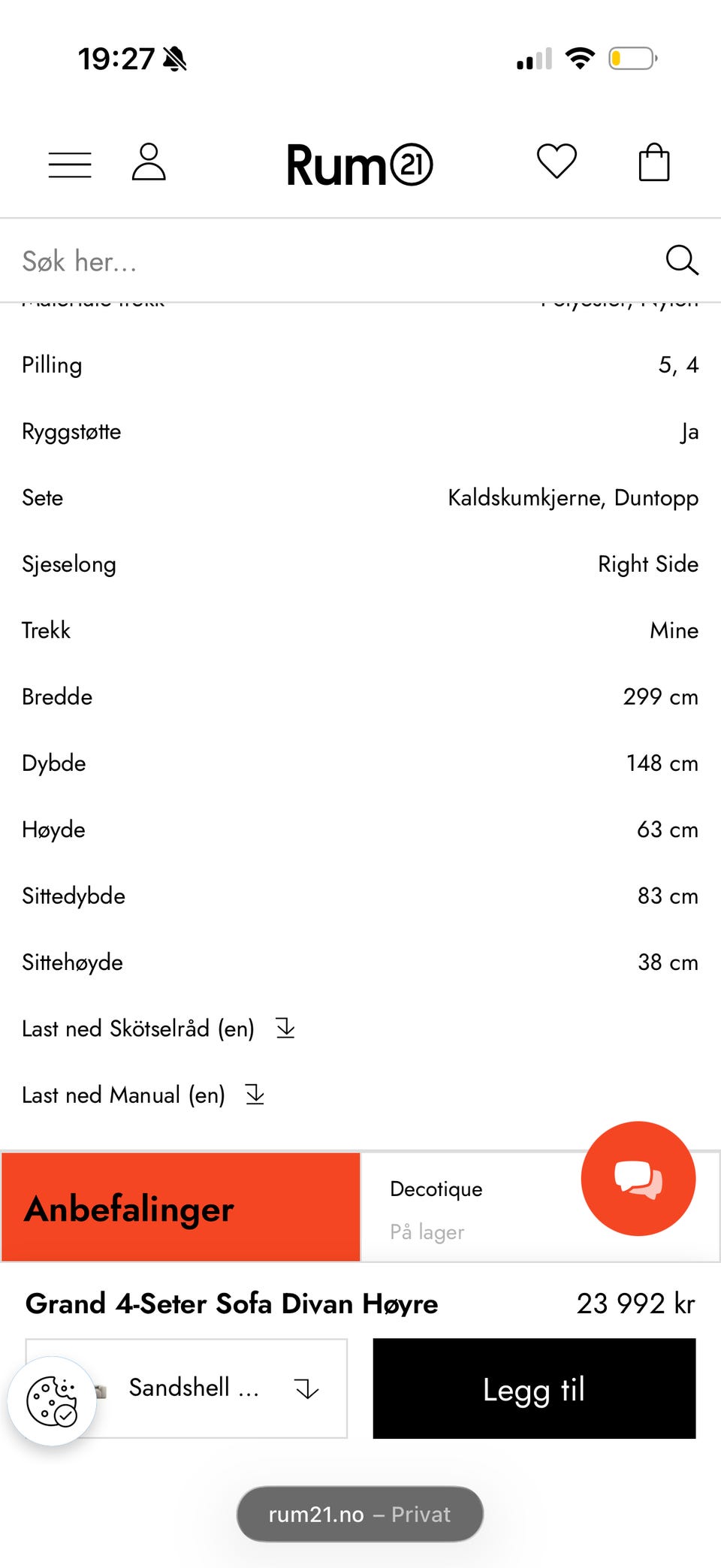Click the Grand 4-Seter Sofa title

pyautogui.click(x=232, y=1304)
